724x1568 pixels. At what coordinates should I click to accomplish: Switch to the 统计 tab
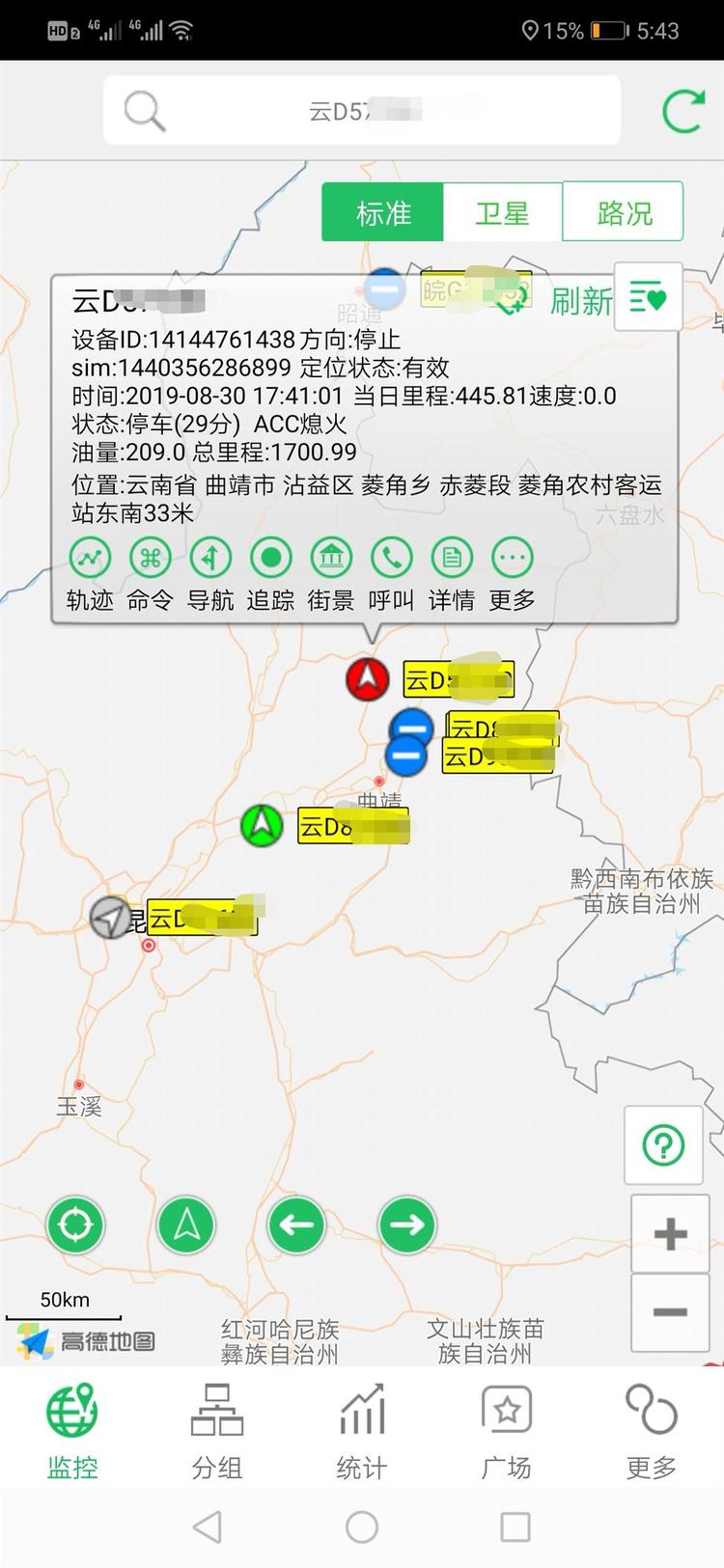362,1432
